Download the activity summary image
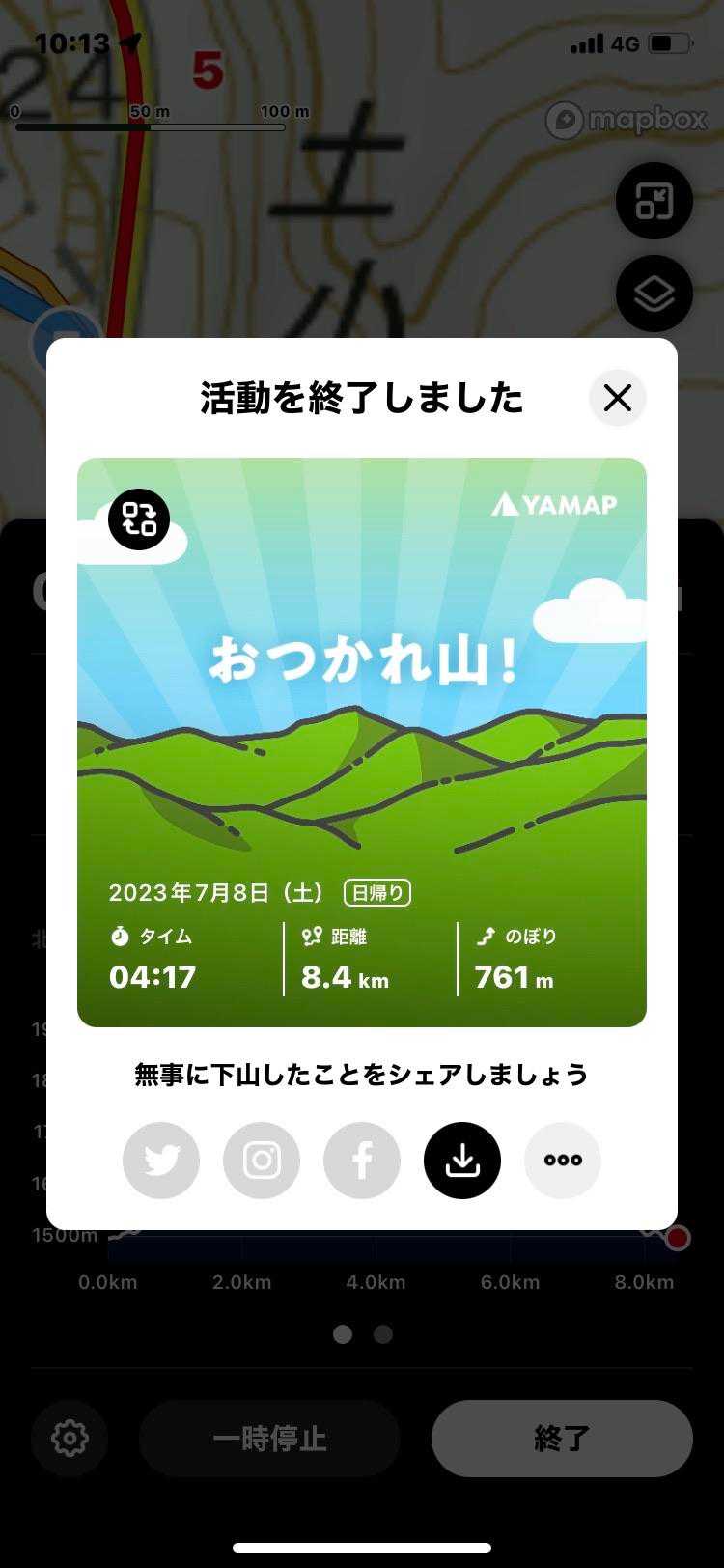 (x=462, y=1161)
